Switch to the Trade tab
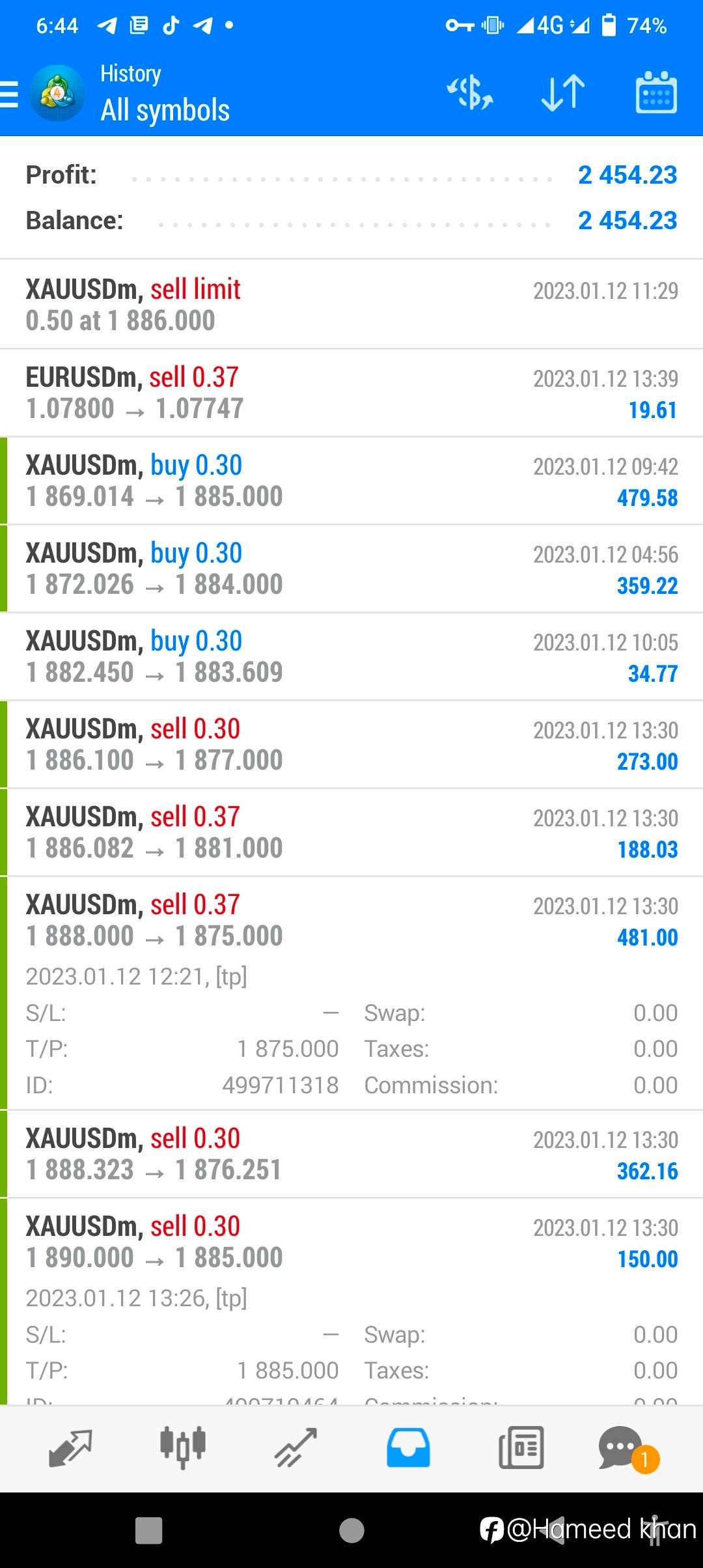 (296, 1448)
